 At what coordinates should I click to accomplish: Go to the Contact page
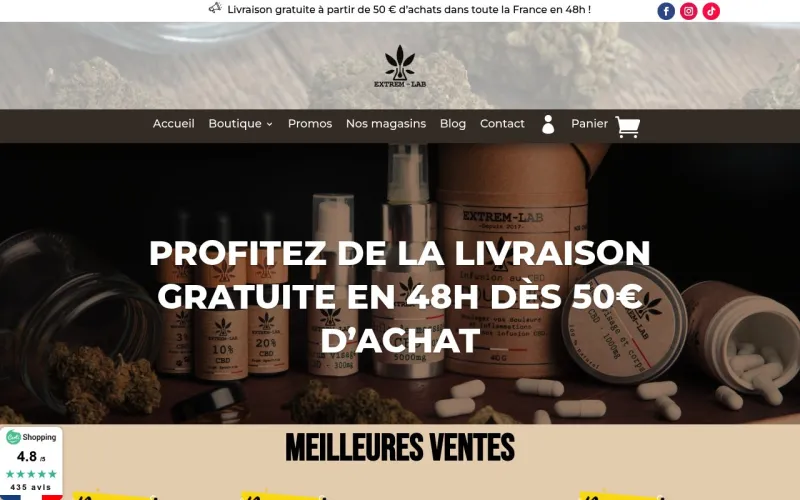502,124
